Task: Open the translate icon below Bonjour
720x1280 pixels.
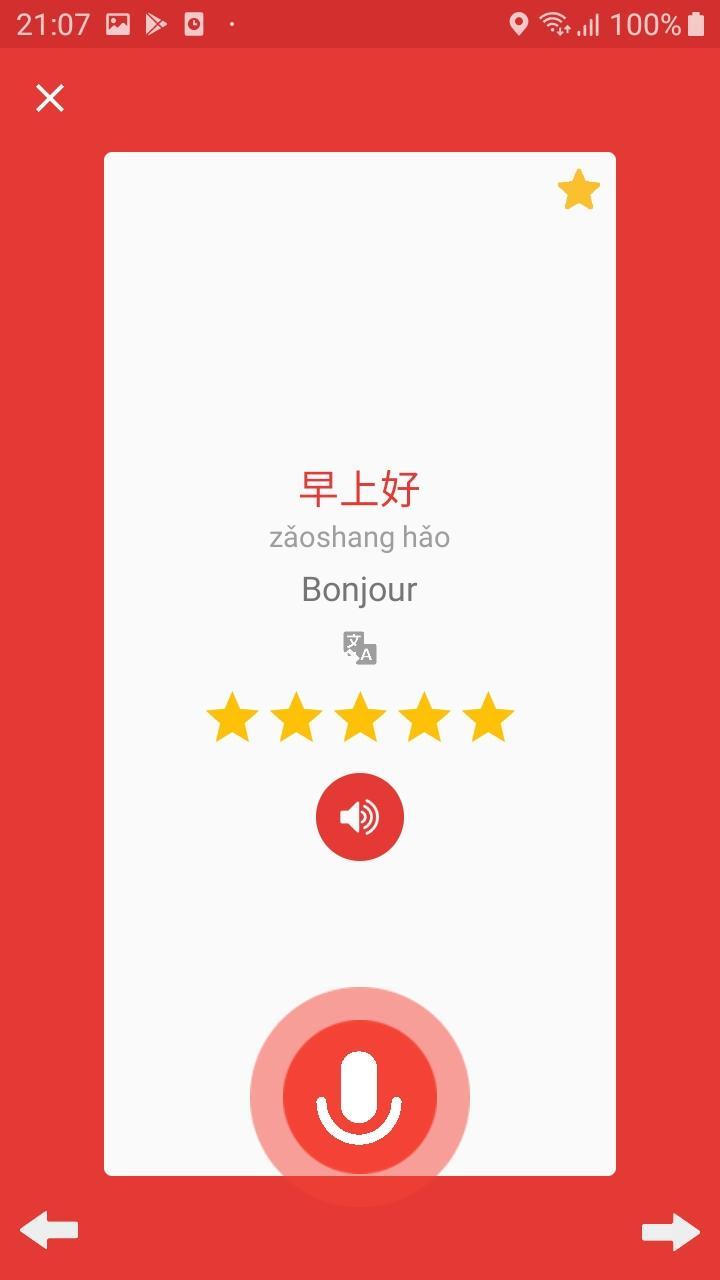Action: point(360,648)
